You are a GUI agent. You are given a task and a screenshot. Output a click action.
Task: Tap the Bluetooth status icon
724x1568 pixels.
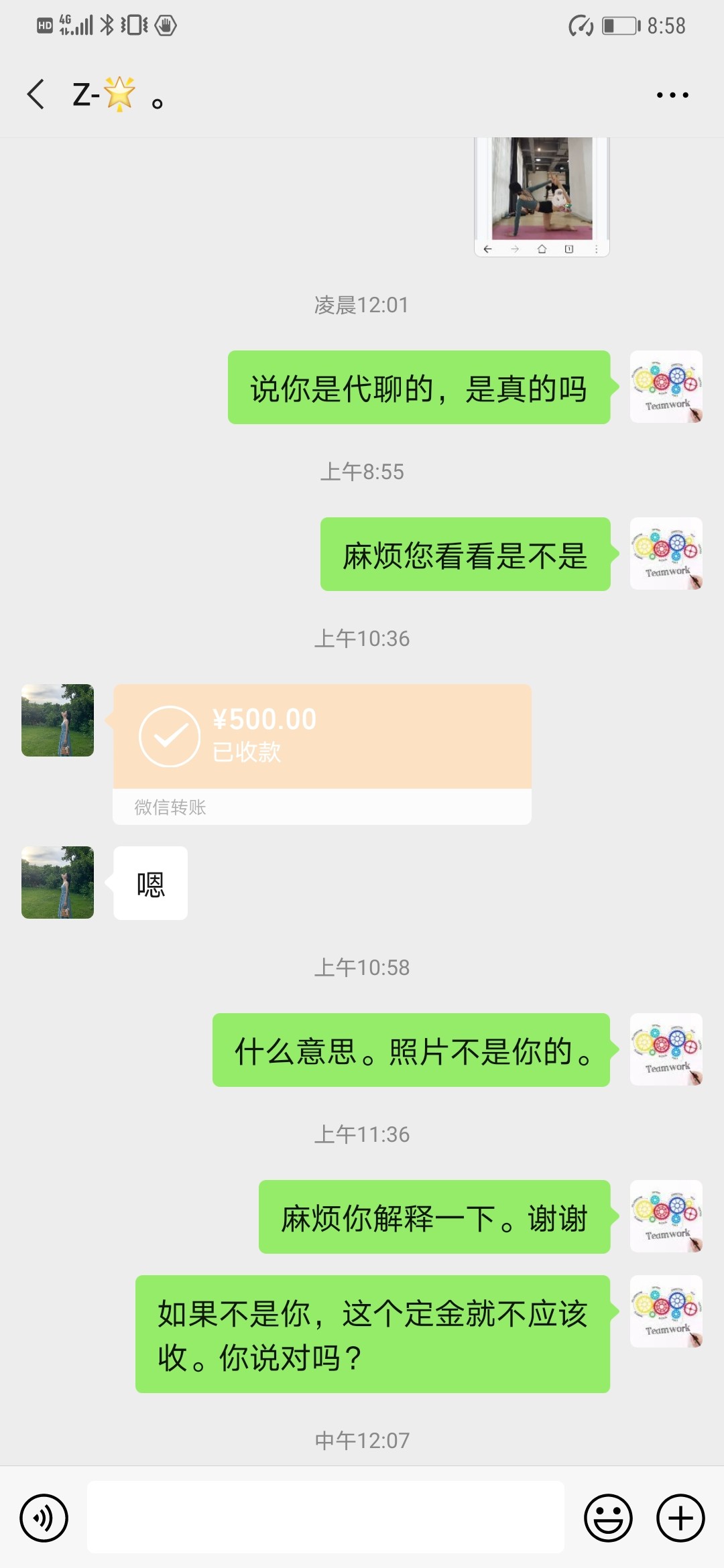pos(107,25)
